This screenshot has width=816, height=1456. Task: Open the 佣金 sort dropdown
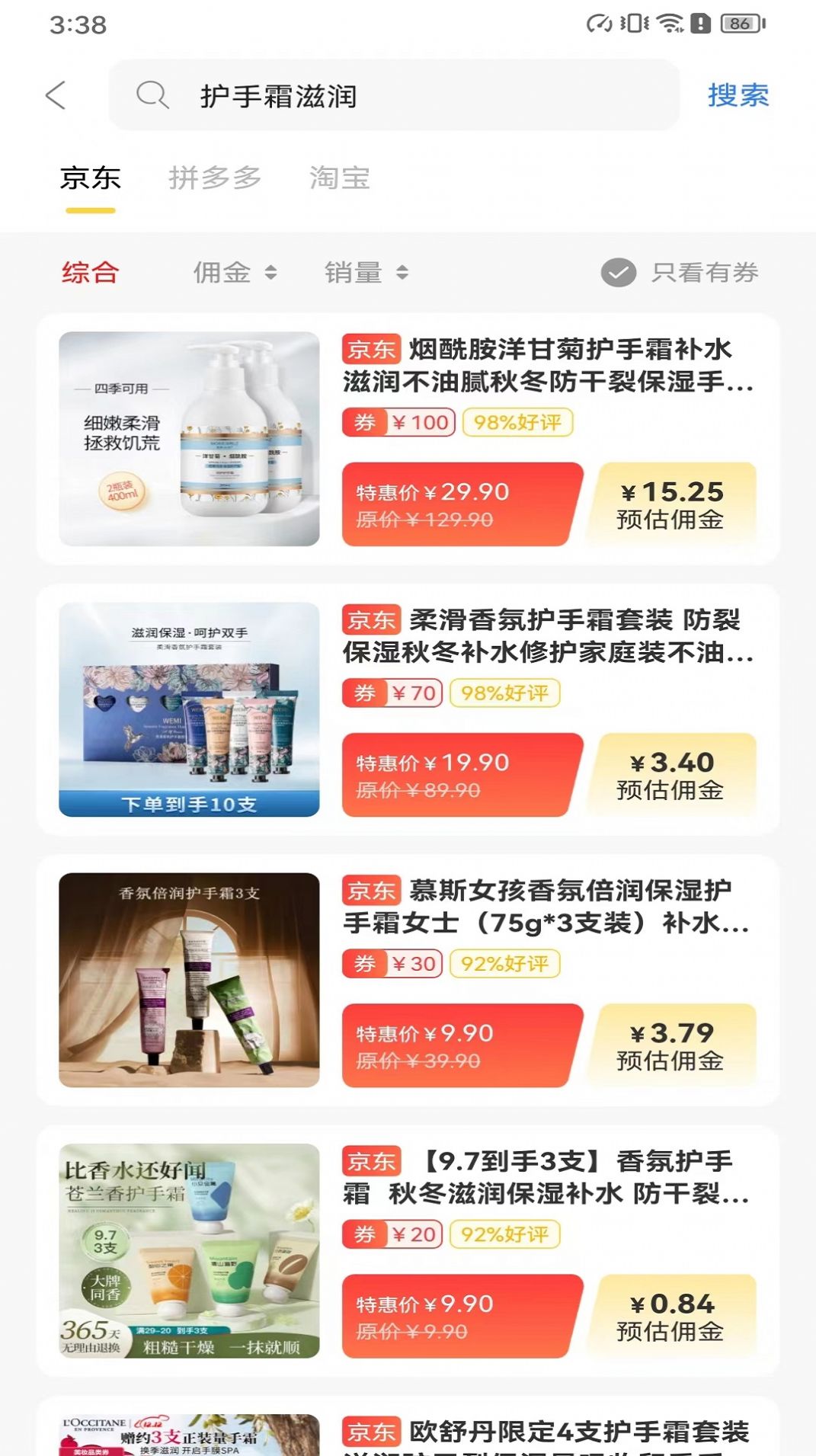tap(234, 273)
